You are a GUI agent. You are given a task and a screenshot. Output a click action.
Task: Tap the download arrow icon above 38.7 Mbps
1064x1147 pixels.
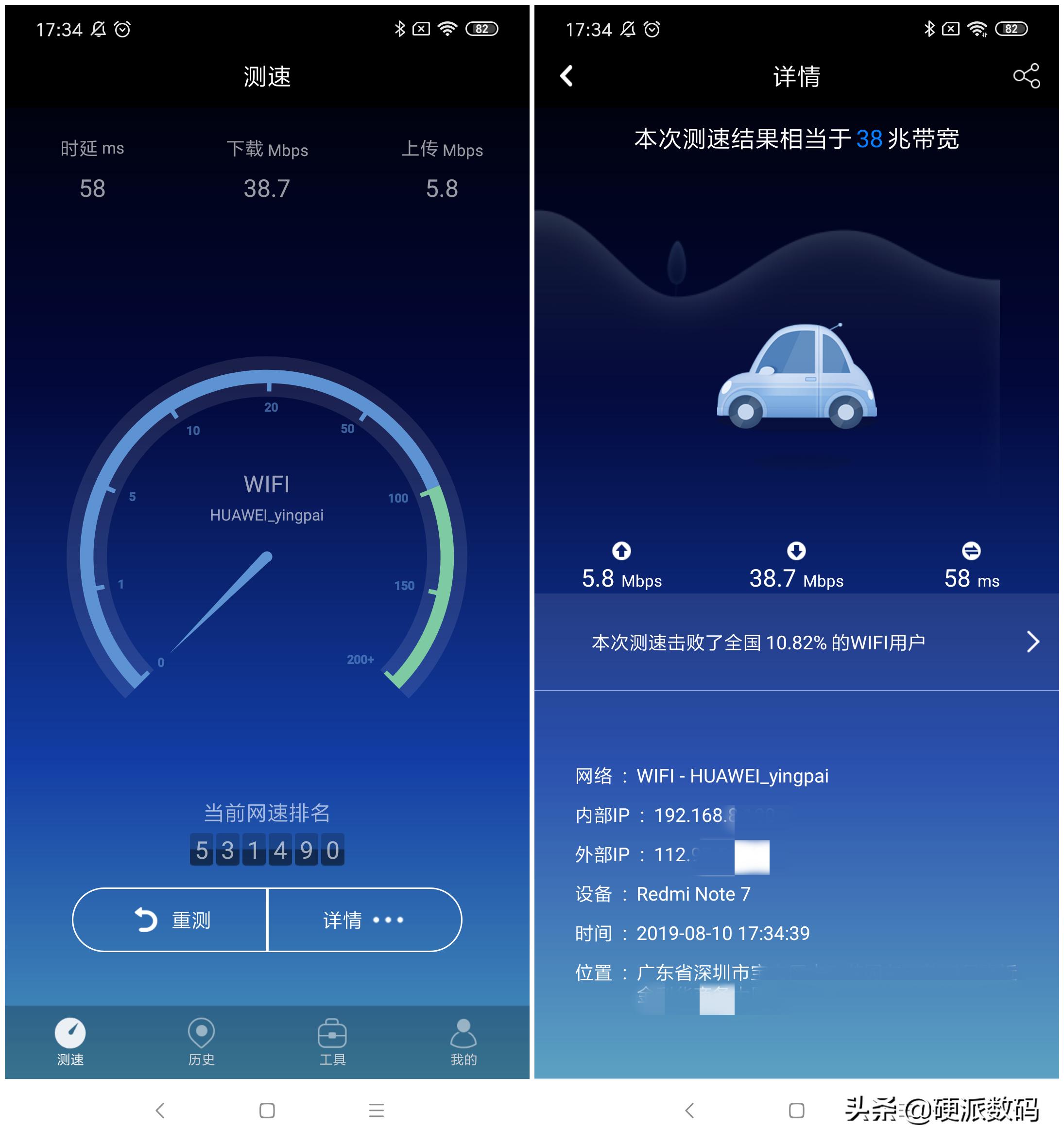[796, 550]
